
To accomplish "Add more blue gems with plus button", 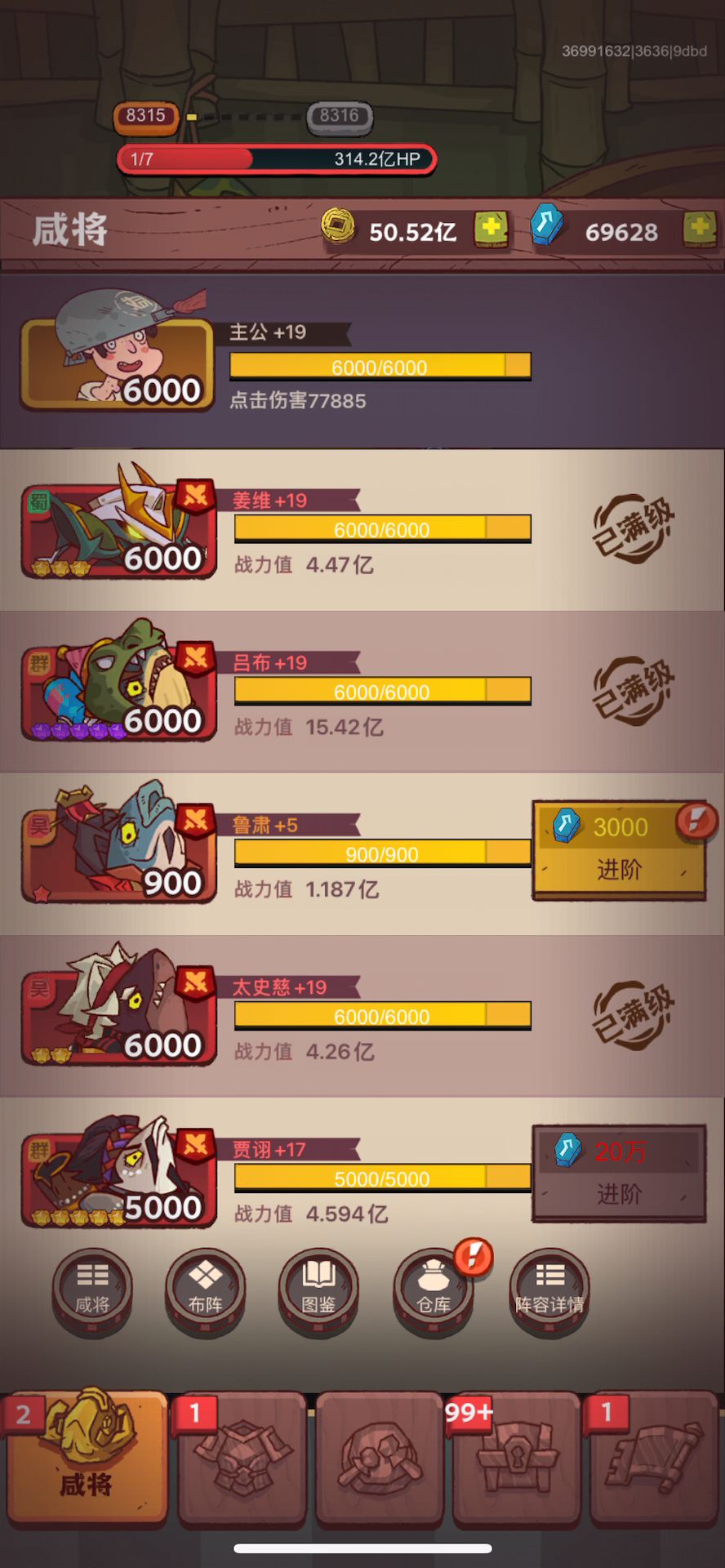I will [x=700, y=230].
